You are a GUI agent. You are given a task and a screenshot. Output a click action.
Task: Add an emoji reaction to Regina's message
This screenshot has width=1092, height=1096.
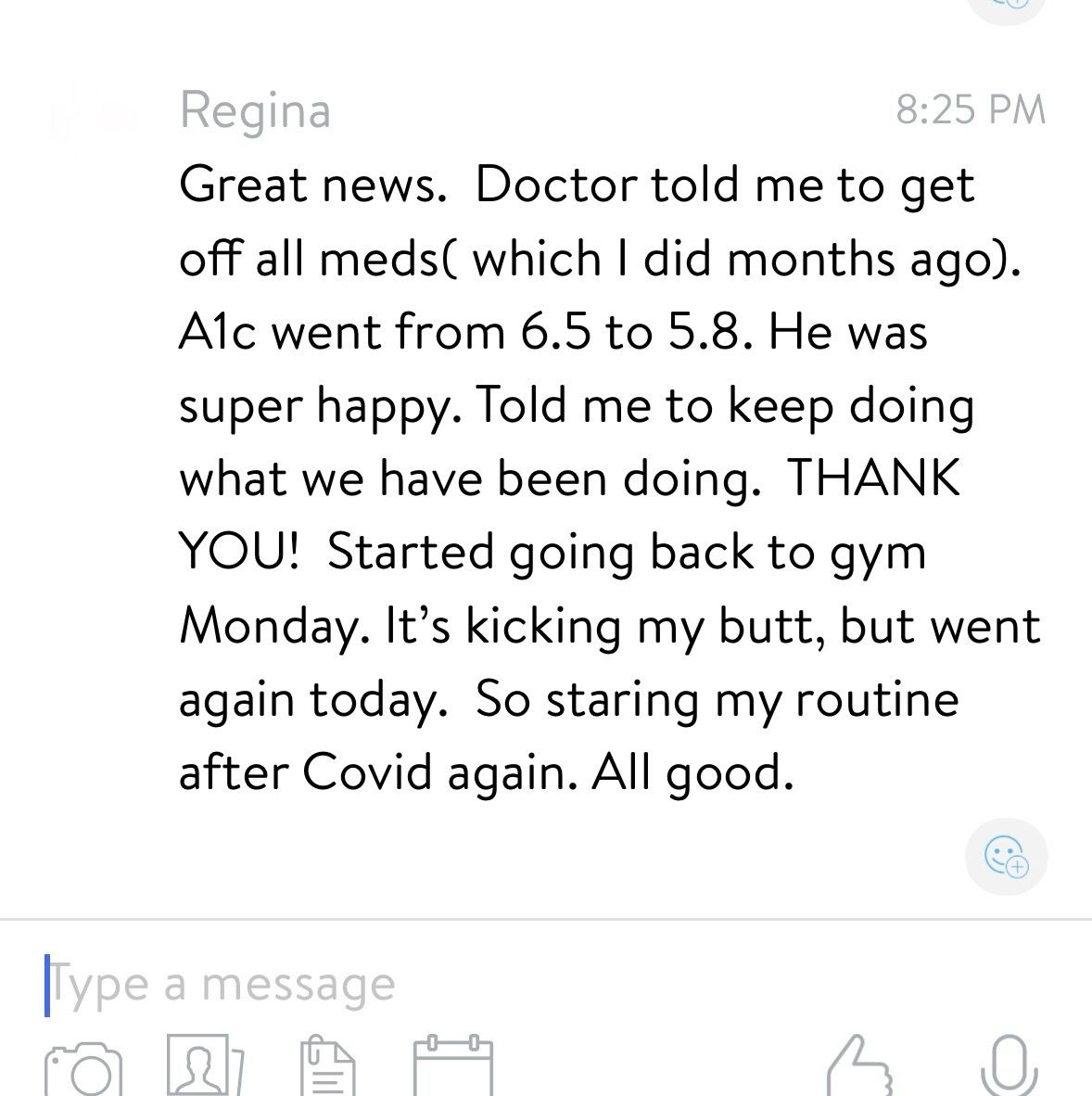tap(1006, 858)
